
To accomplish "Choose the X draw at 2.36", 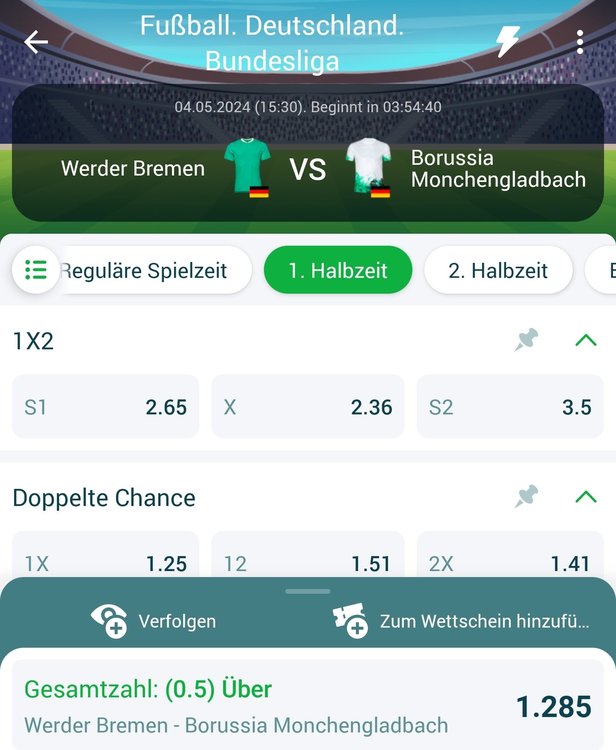I will pos(308,407).
